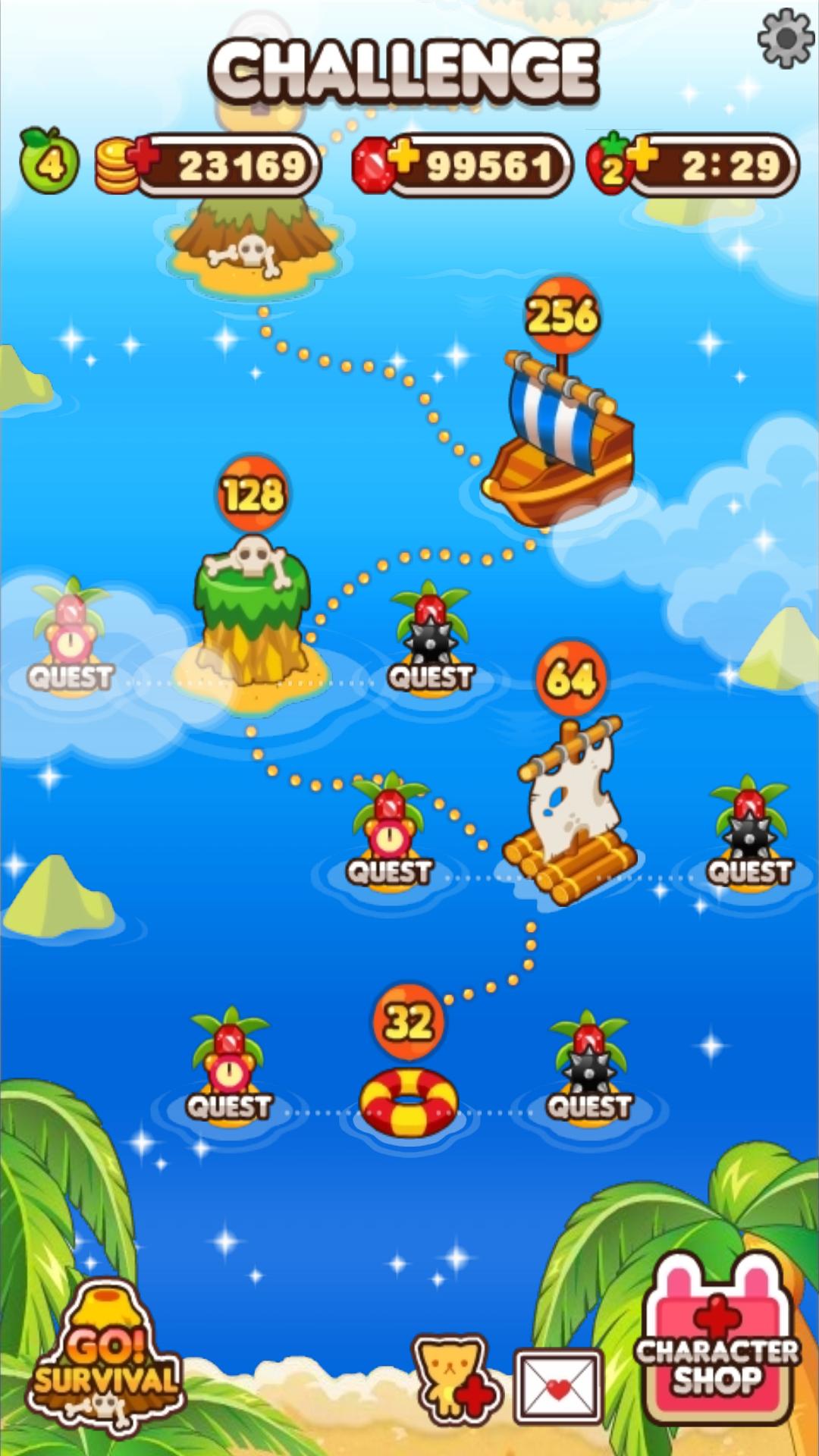
Task: Open the spiked ball quest right of stage 64
Action: pos(749,834)
